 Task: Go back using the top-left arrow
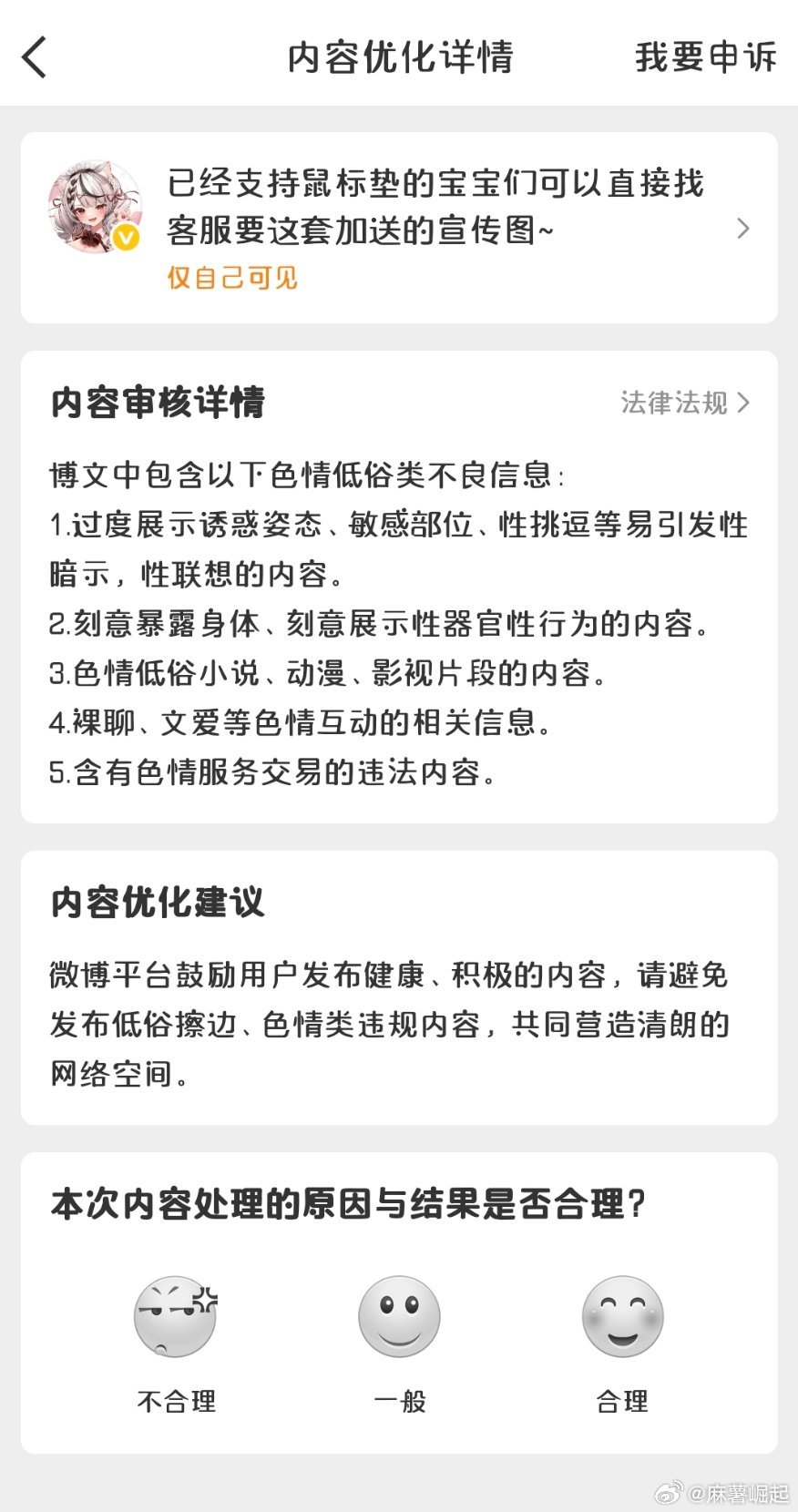pyautogui.click(x=34, y=57)
